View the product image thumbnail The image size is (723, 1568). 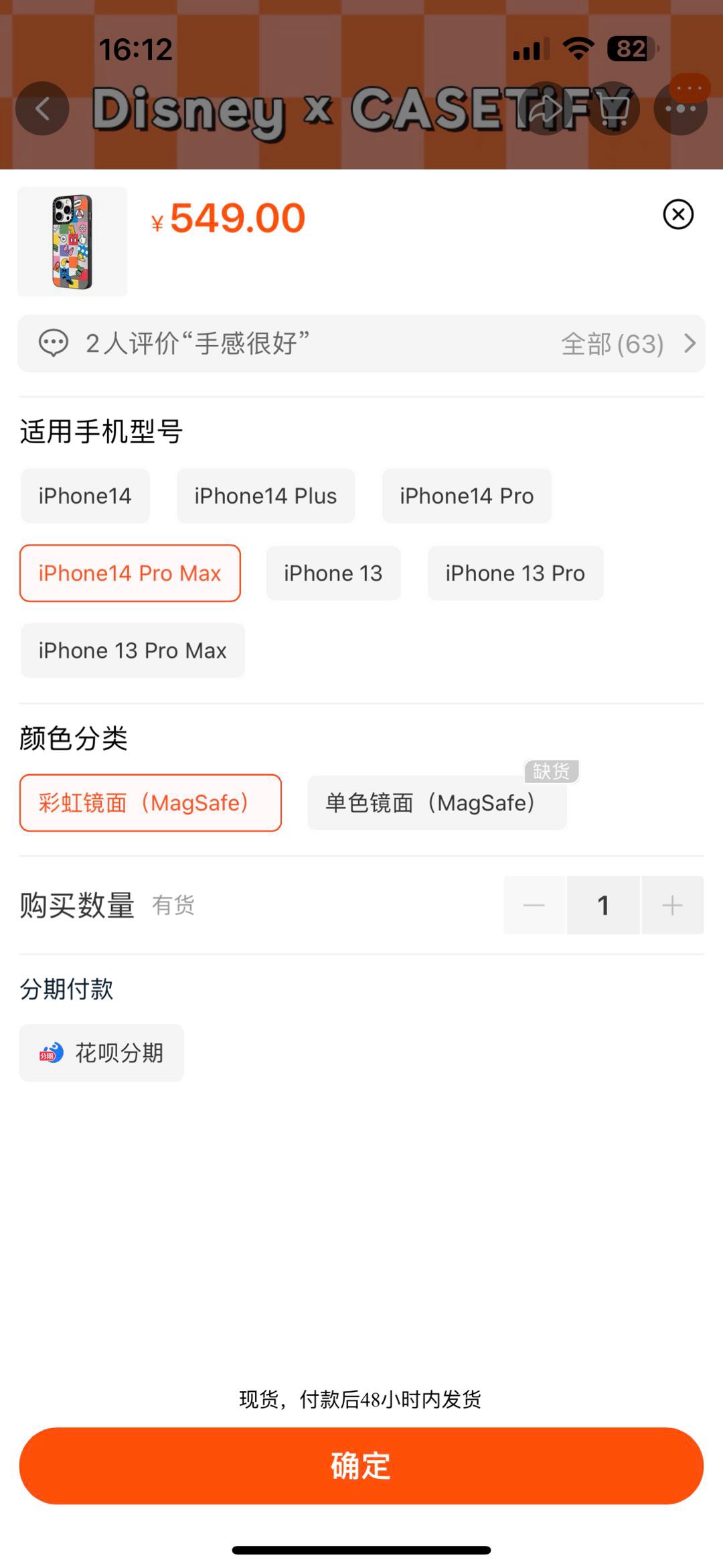click(72, 242)
